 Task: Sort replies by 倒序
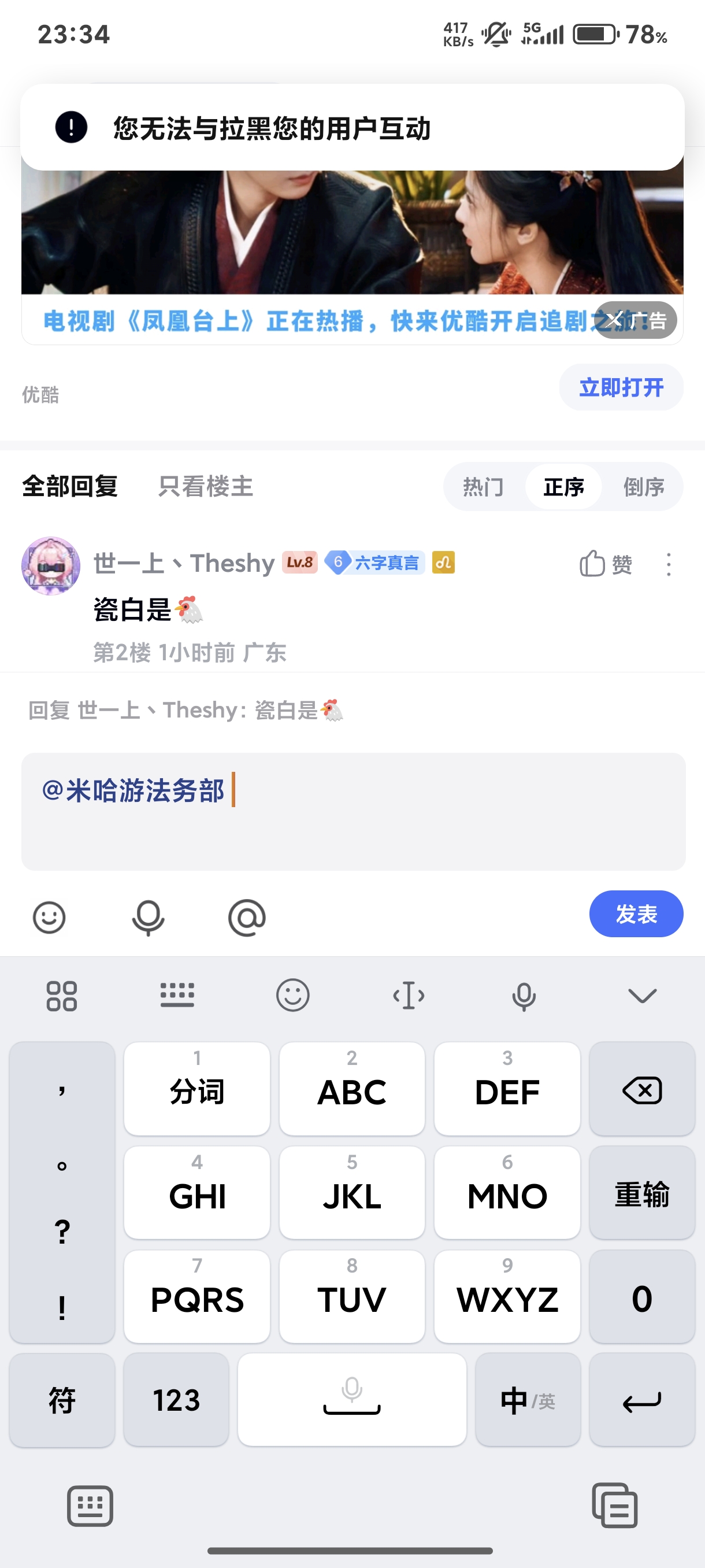tap(643, 487)
